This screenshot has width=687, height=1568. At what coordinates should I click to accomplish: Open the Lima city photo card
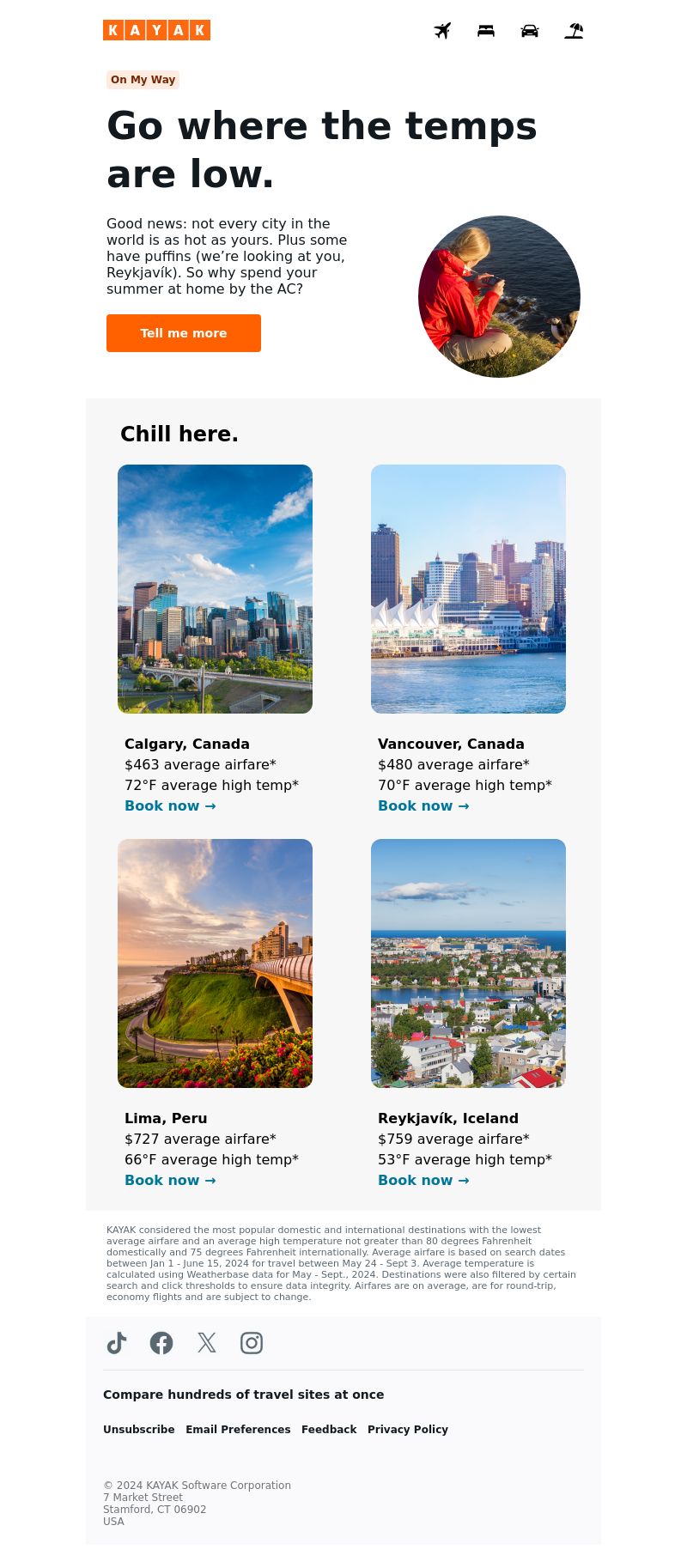coord(215,963)
